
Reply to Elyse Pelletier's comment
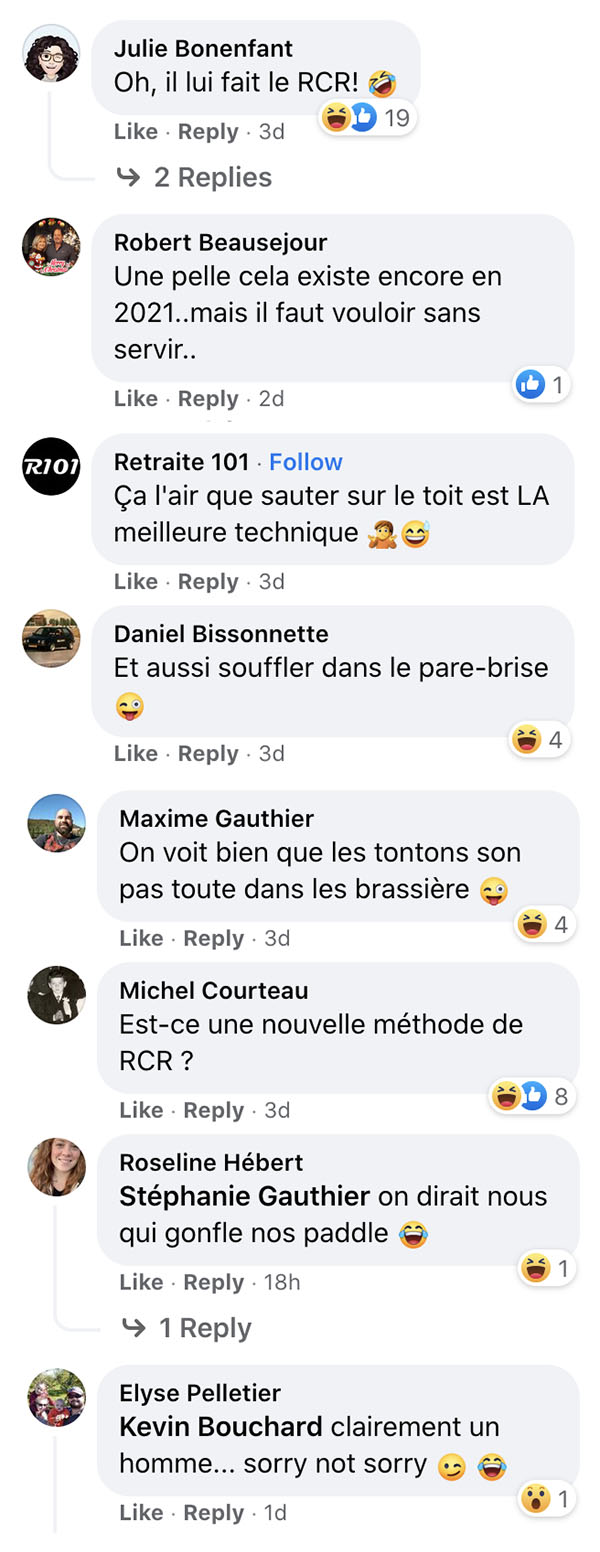(214, 1512)
